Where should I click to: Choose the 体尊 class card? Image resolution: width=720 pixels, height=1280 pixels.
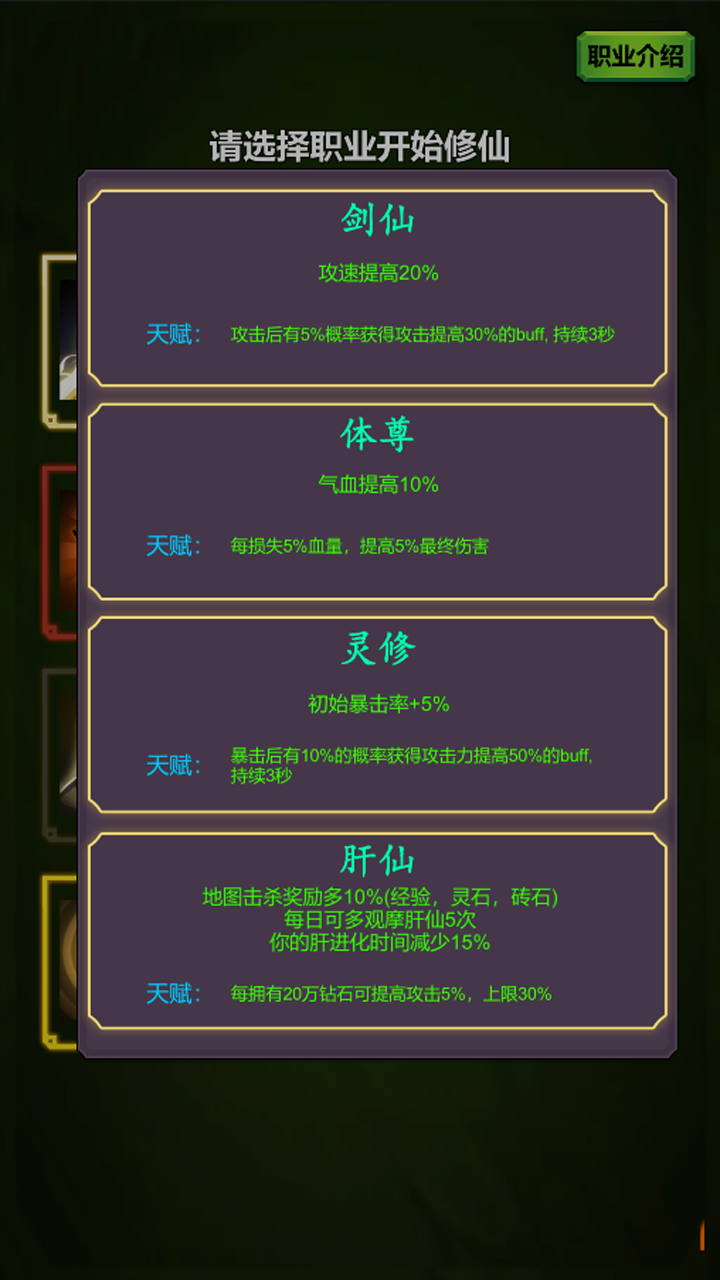377,501
